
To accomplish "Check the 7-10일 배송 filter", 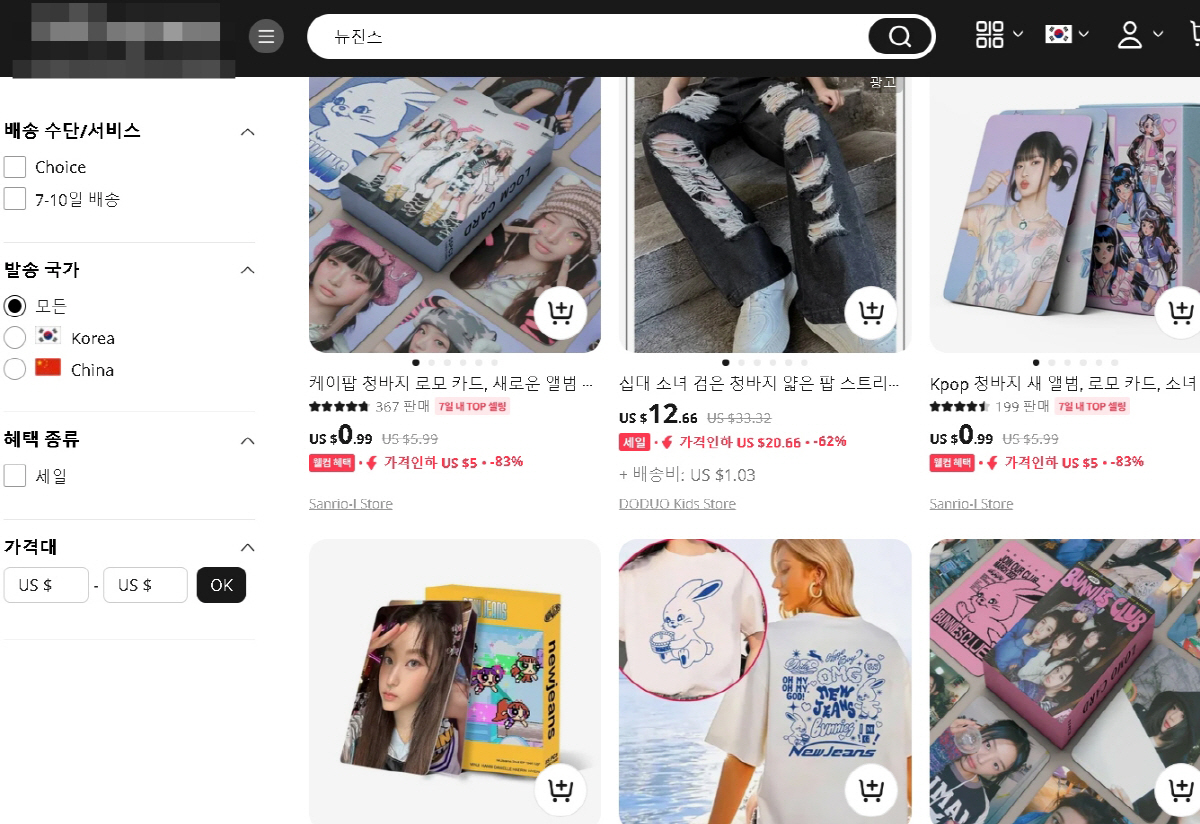I will 15,199.
